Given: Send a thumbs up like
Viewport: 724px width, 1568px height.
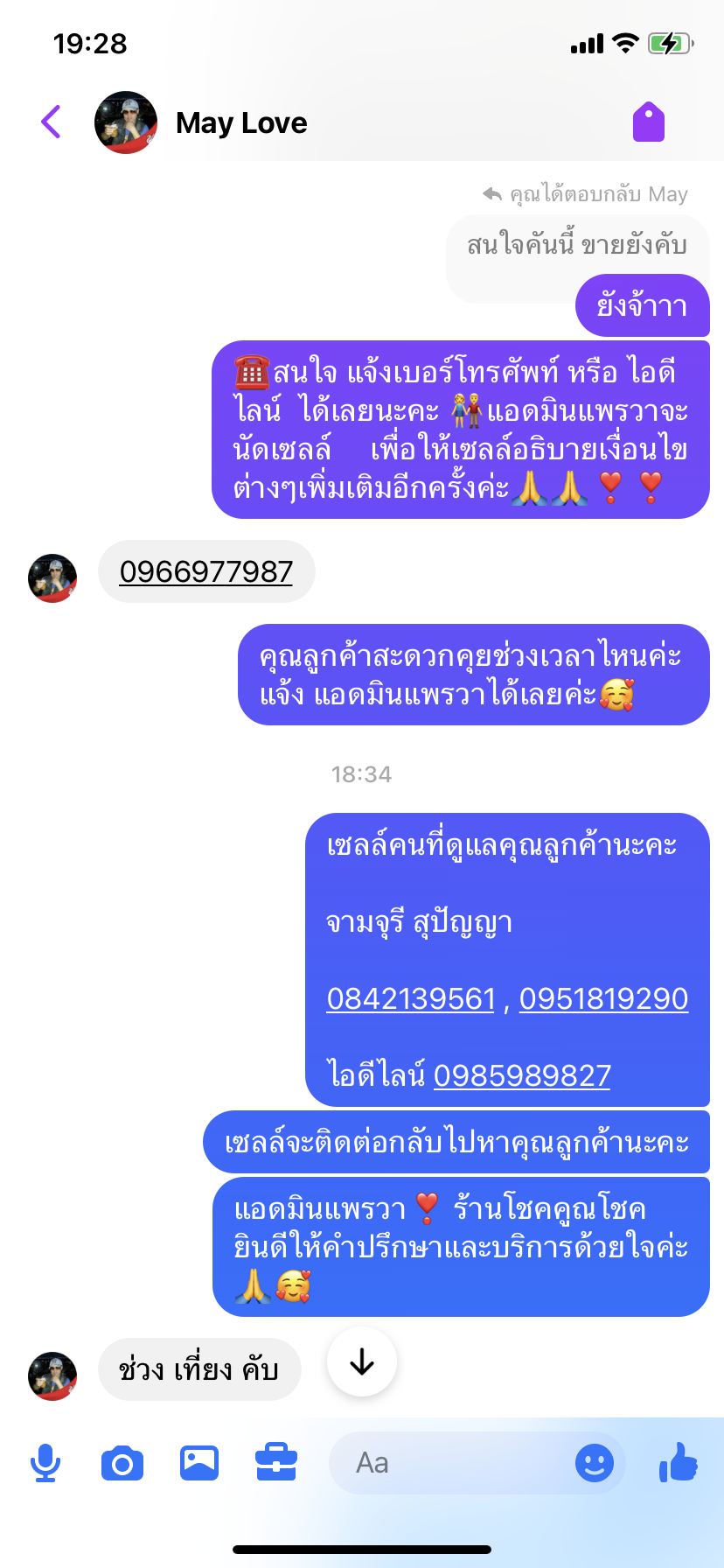Looking at the screenshot, I should point(679,1461).
